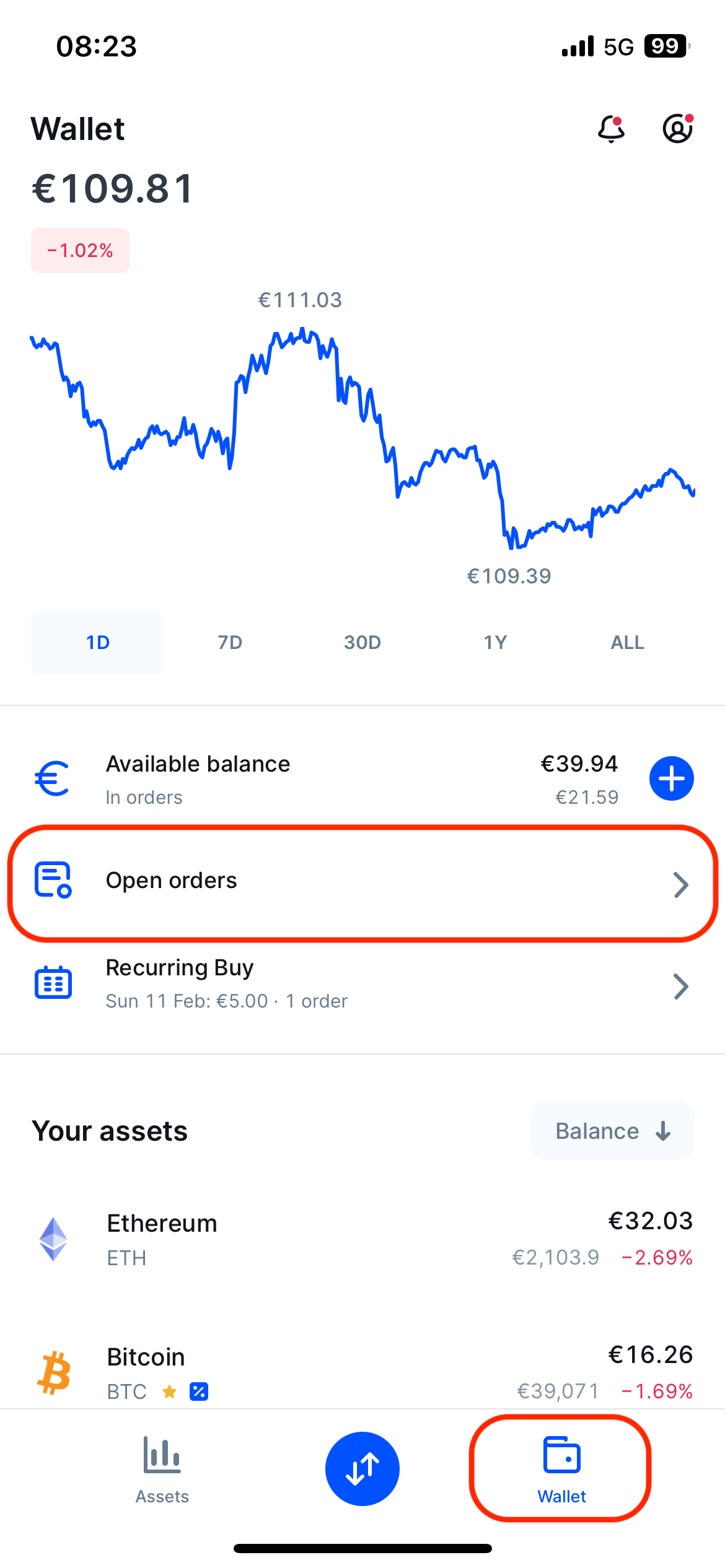725x1568 pixels.
Task: Open the Balance sort dropdown
Action: (612, 1130)
